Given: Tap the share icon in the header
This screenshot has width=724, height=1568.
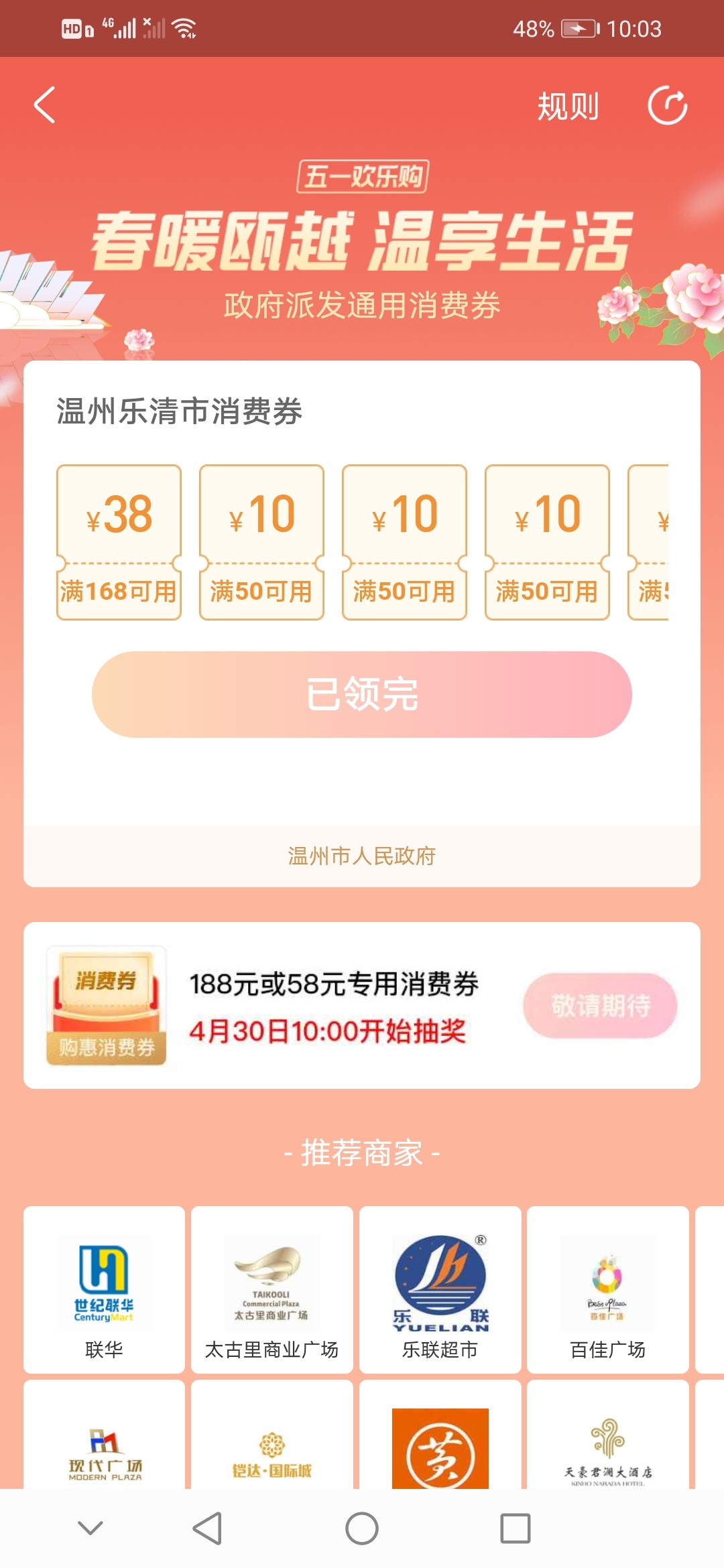Looking at the screenshot, I should pyautogui.click(x=667, y=106).
